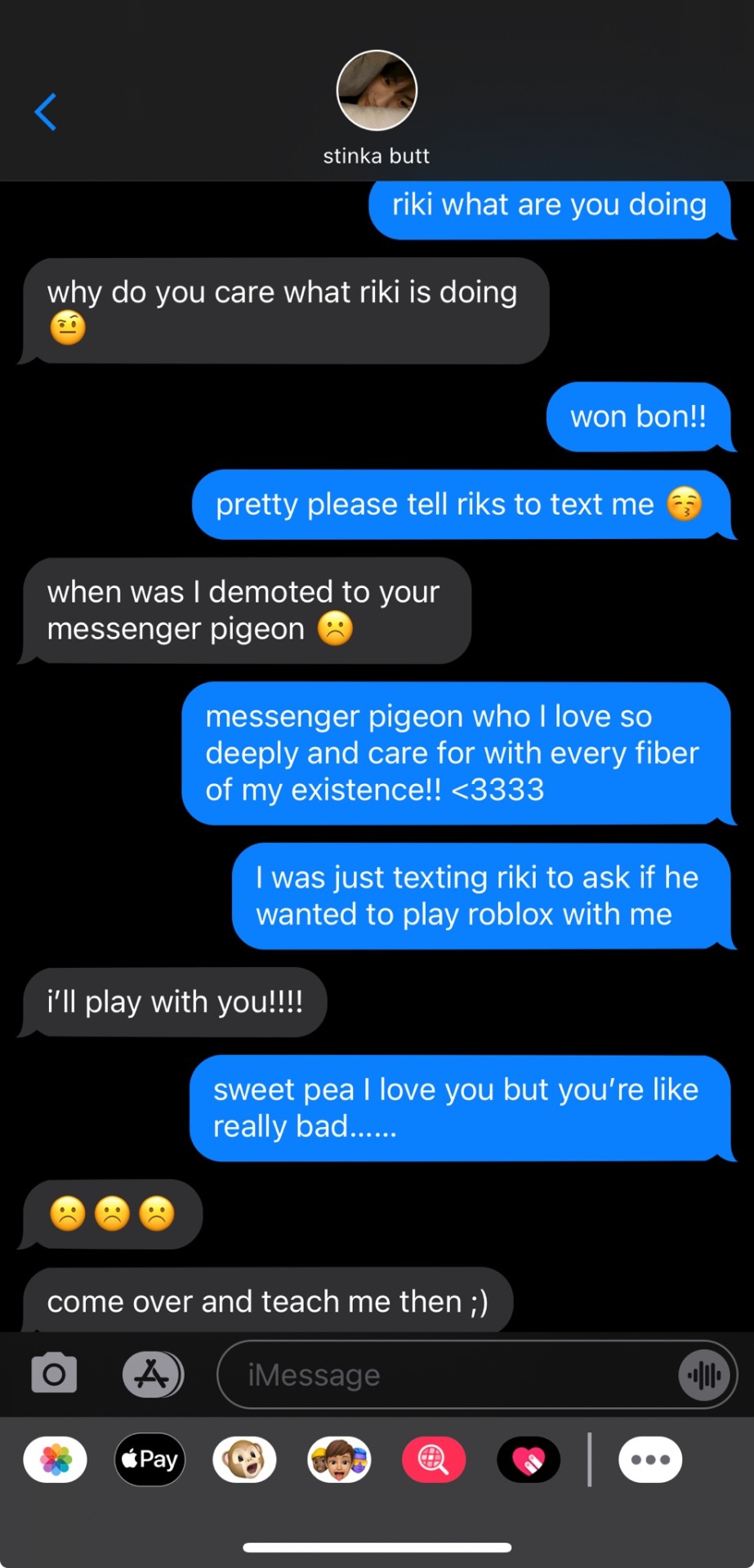Screen dimensions: 754x1568
Task: Open the camera to take a photo
Action: [54, 1374]
